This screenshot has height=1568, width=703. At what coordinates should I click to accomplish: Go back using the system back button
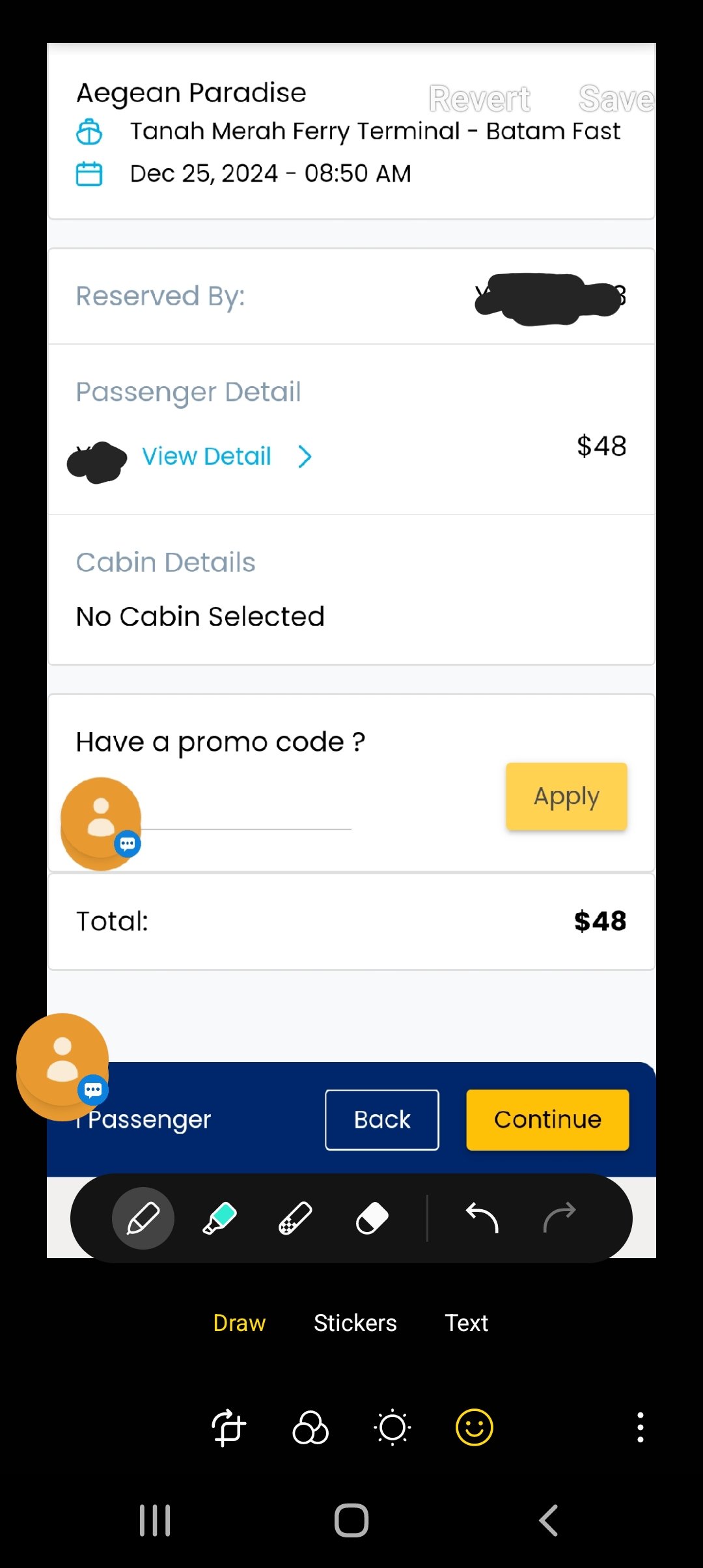[x=548, y=1520]
